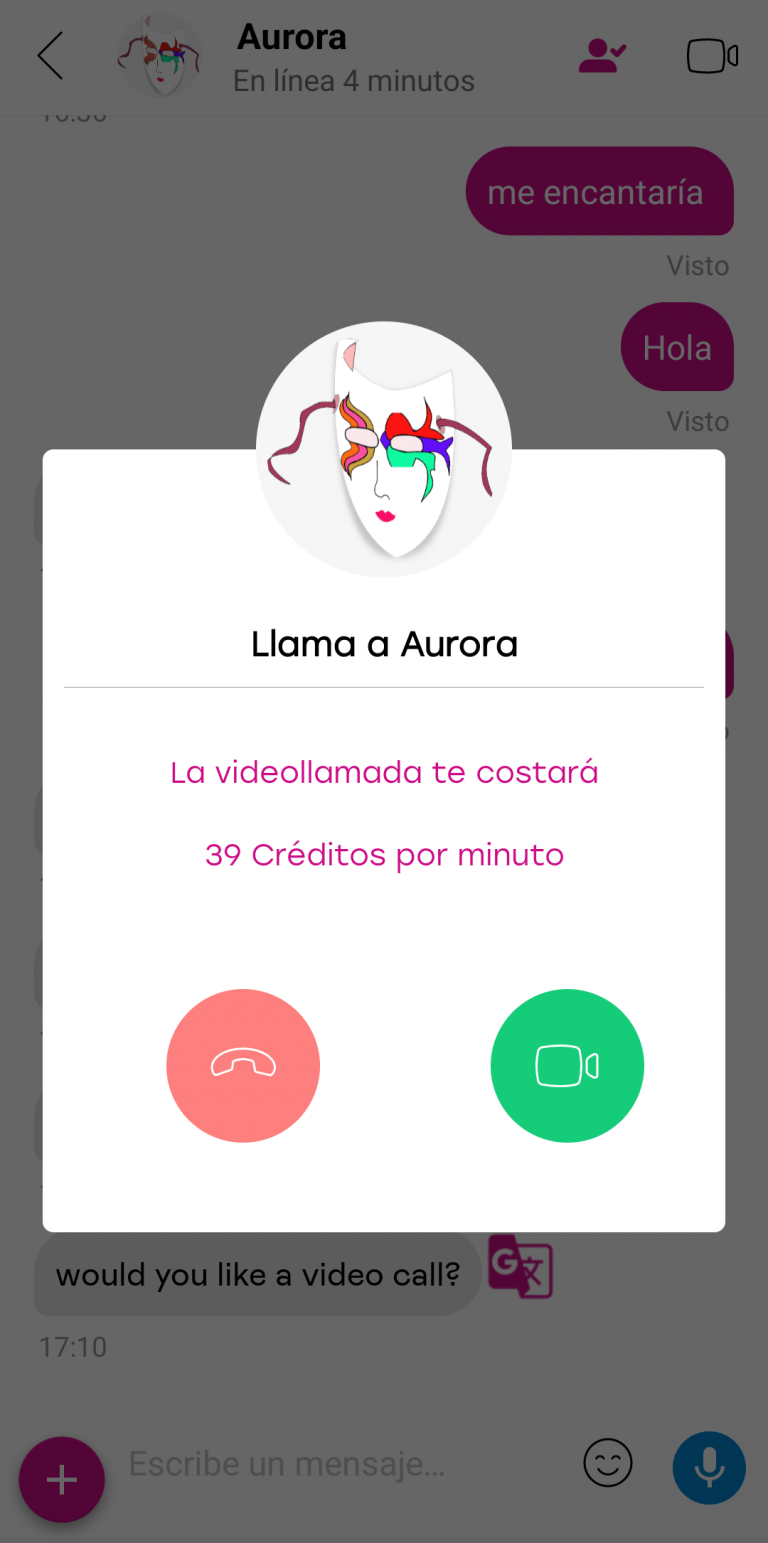The image size is (768, 1543).
Task: Open Aurora's profile picture in header
Action: pyautogui.click(x=160, y=56)
